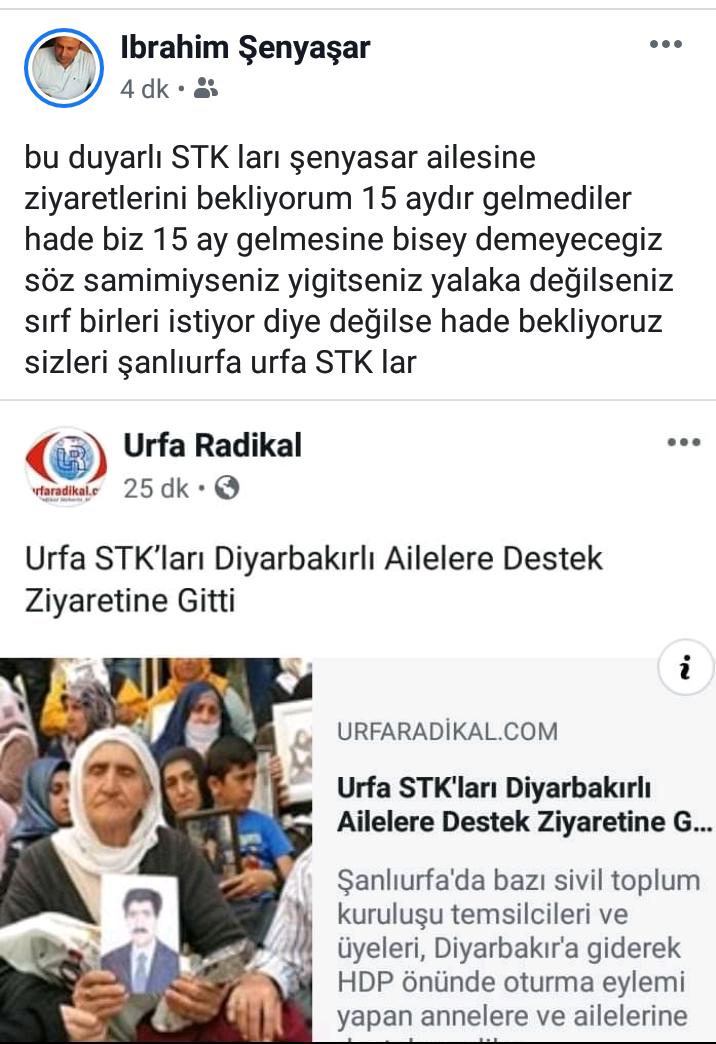This screenshot has width=716, height=1044.
Task: Tap the Urfa Radikal page name
Action: (x=211, y=445)
